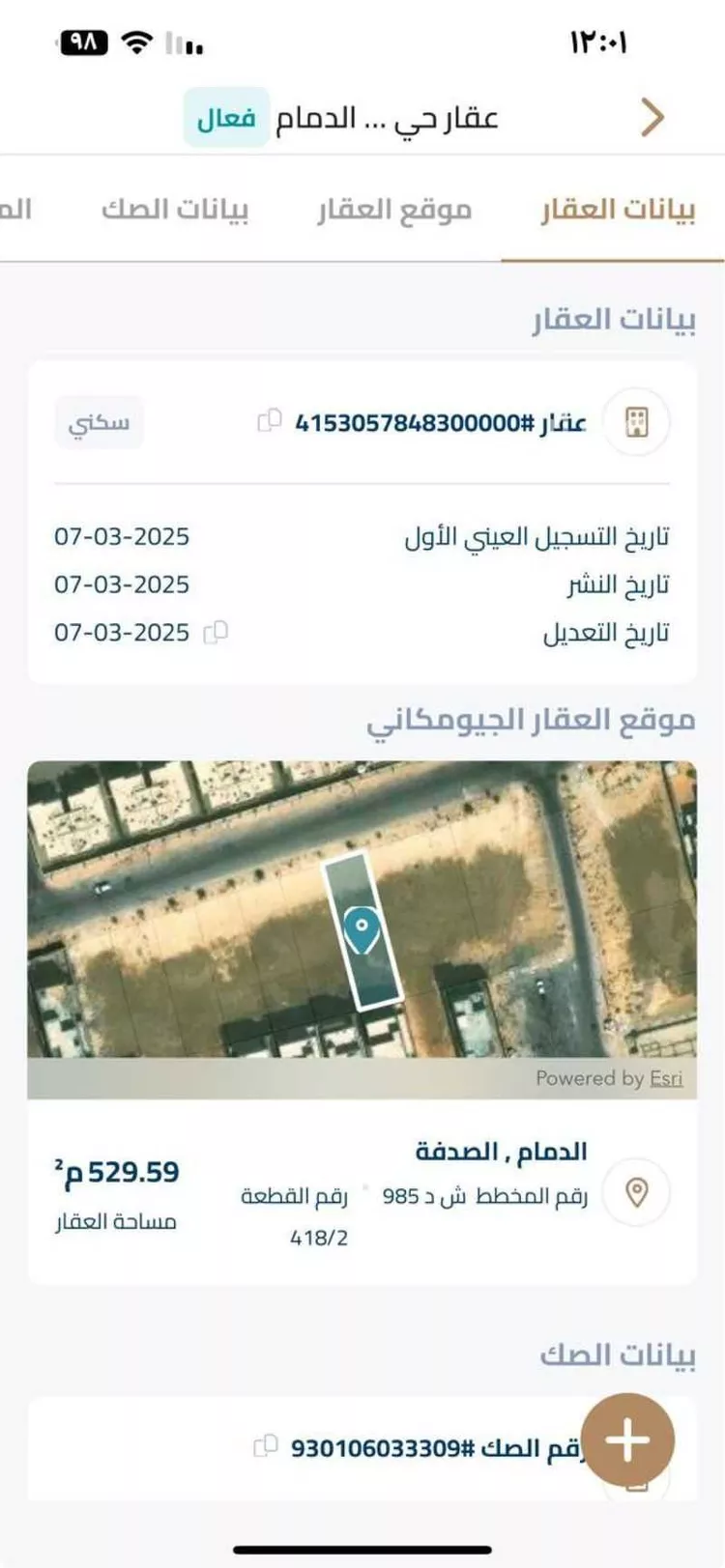
Task: Tap the back chevron arrow at the top
Action: coord(652,116)
